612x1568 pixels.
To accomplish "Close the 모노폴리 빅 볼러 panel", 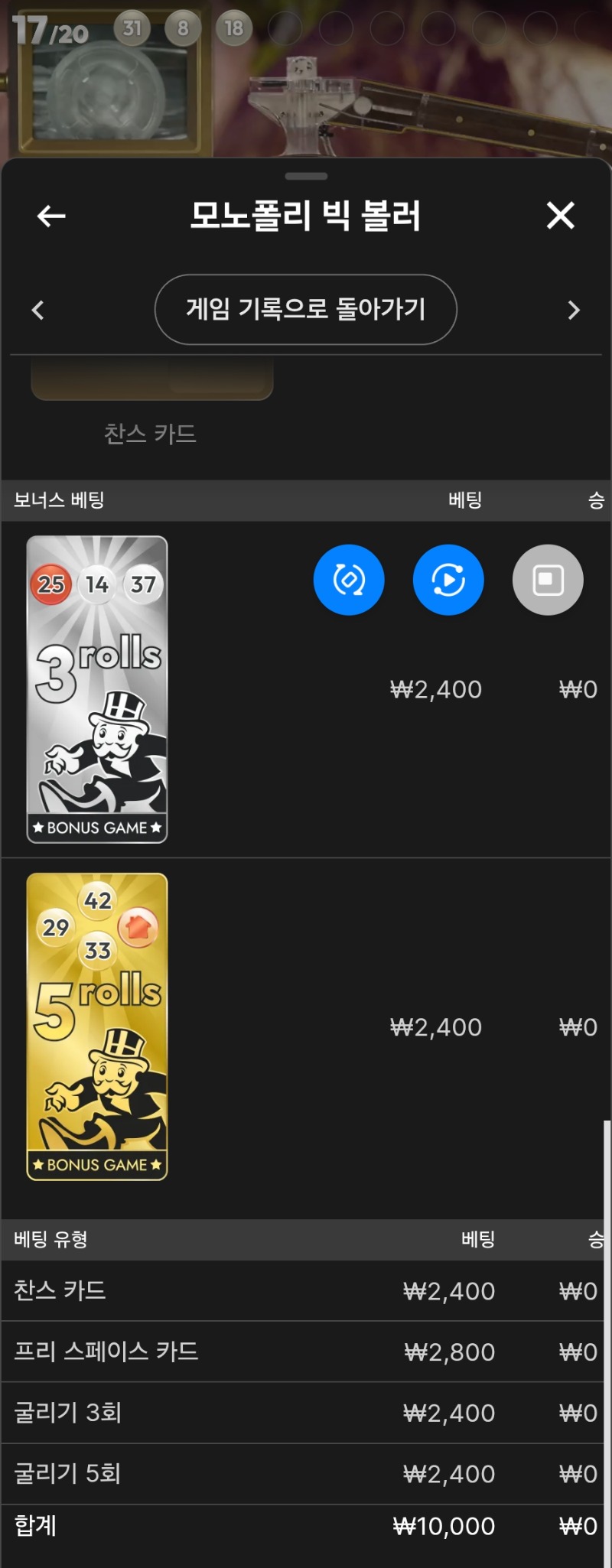I will (560, 216).
